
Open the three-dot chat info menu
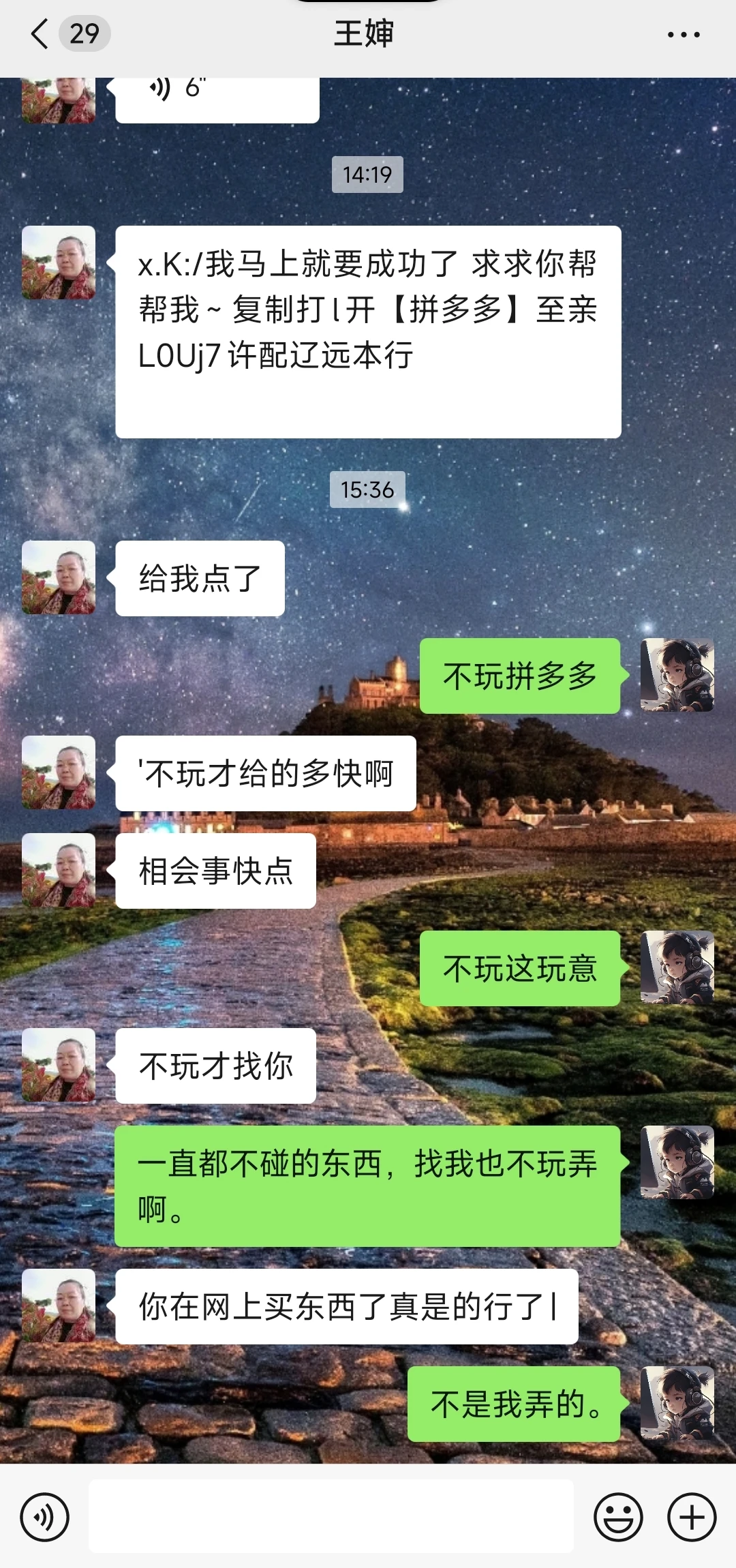683,34
